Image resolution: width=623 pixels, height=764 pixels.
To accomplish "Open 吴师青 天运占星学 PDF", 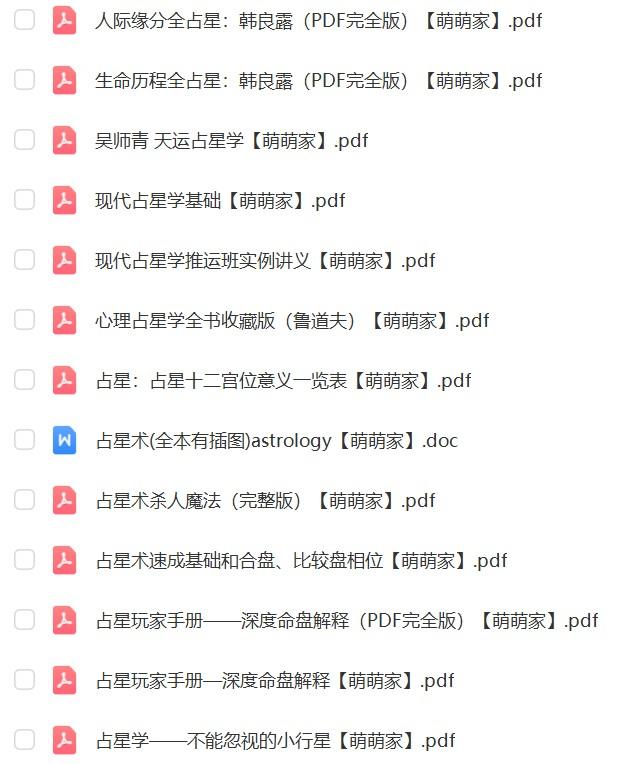I will point(231,141).
